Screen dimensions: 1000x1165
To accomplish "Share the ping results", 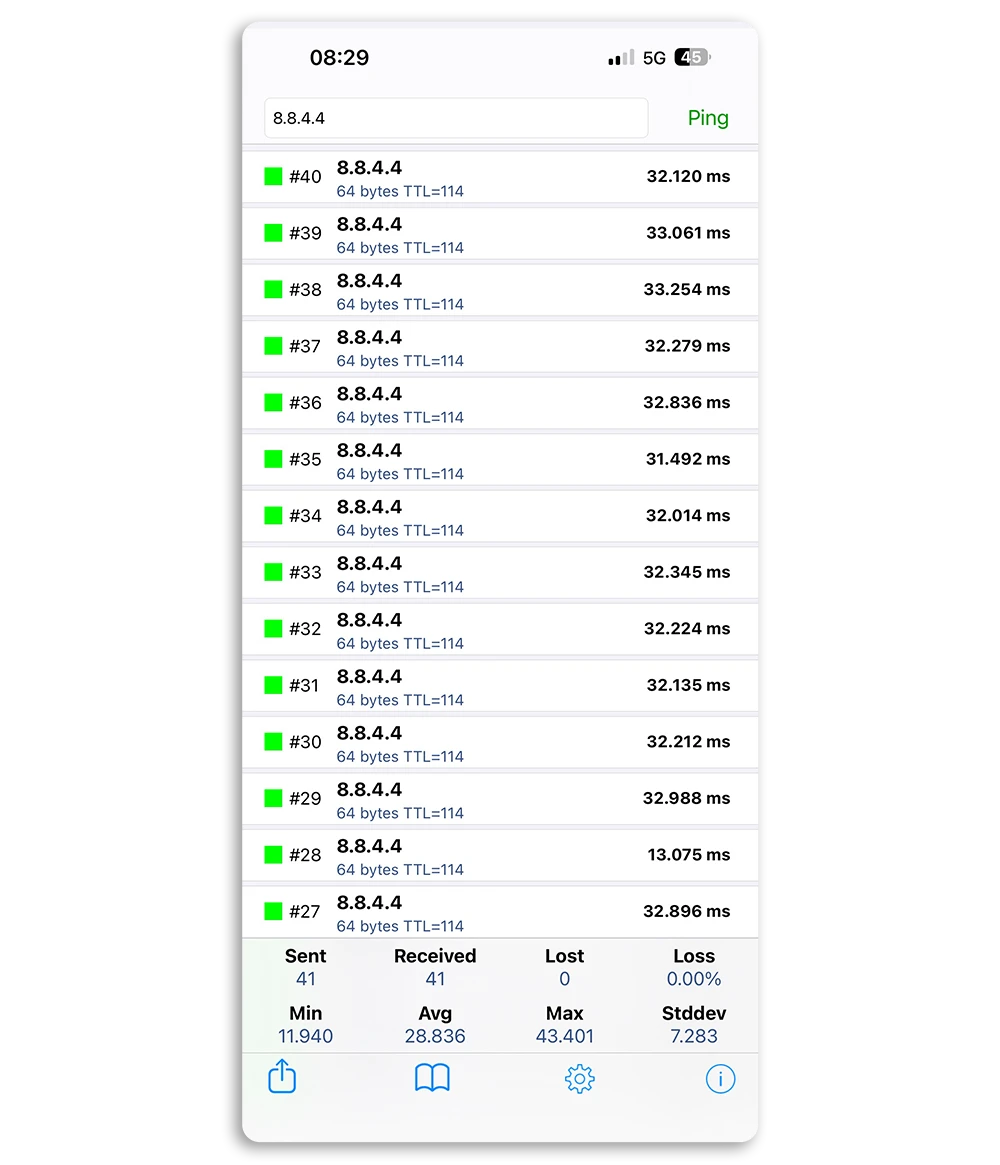I will tap(282, 1077).
